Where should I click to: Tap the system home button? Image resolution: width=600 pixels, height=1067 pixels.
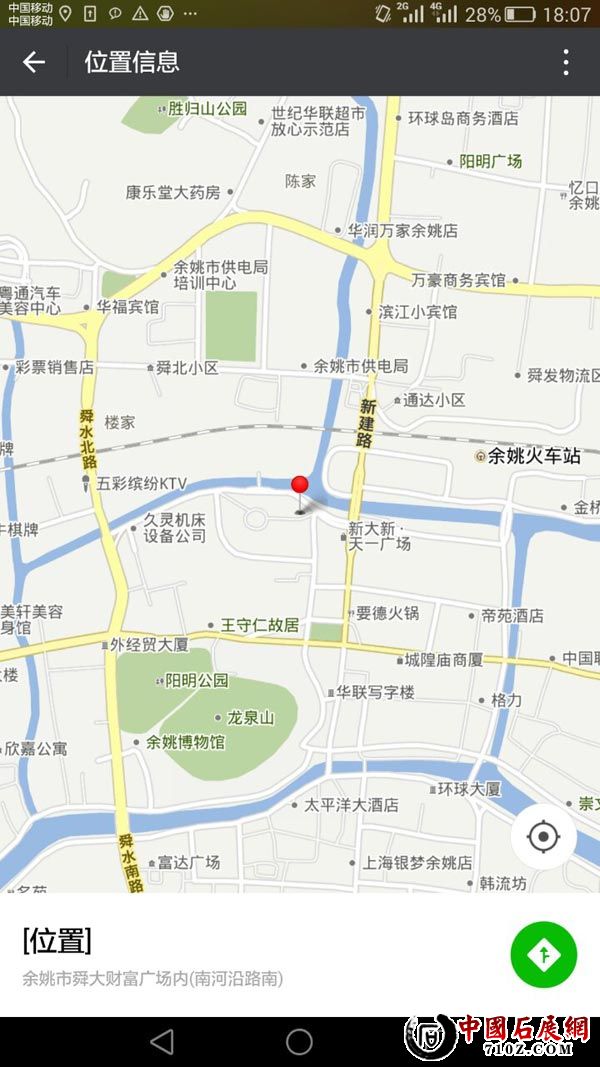[x=299, y=1042]
